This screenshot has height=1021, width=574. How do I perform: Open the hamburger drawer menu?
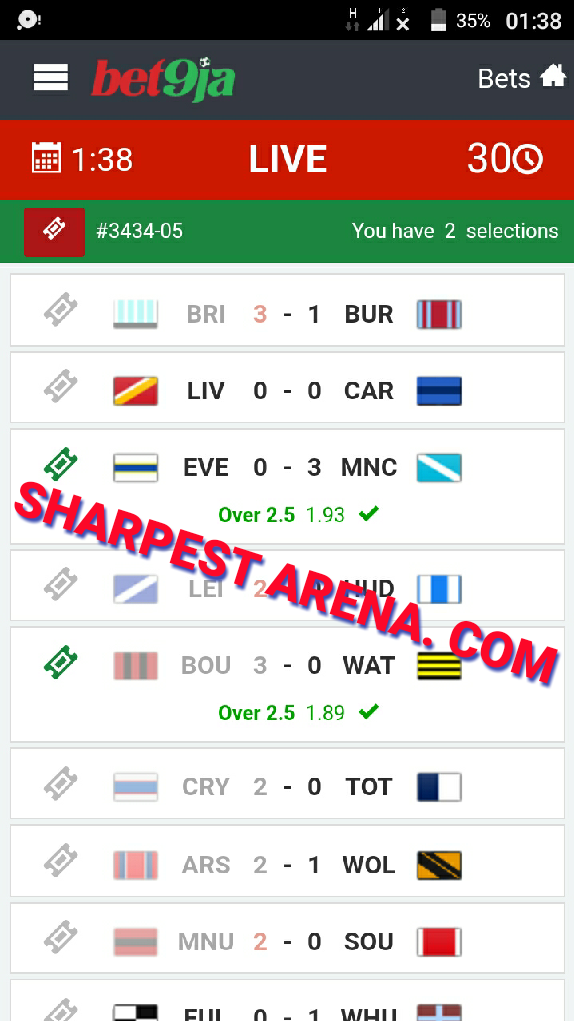click(51, 78)
